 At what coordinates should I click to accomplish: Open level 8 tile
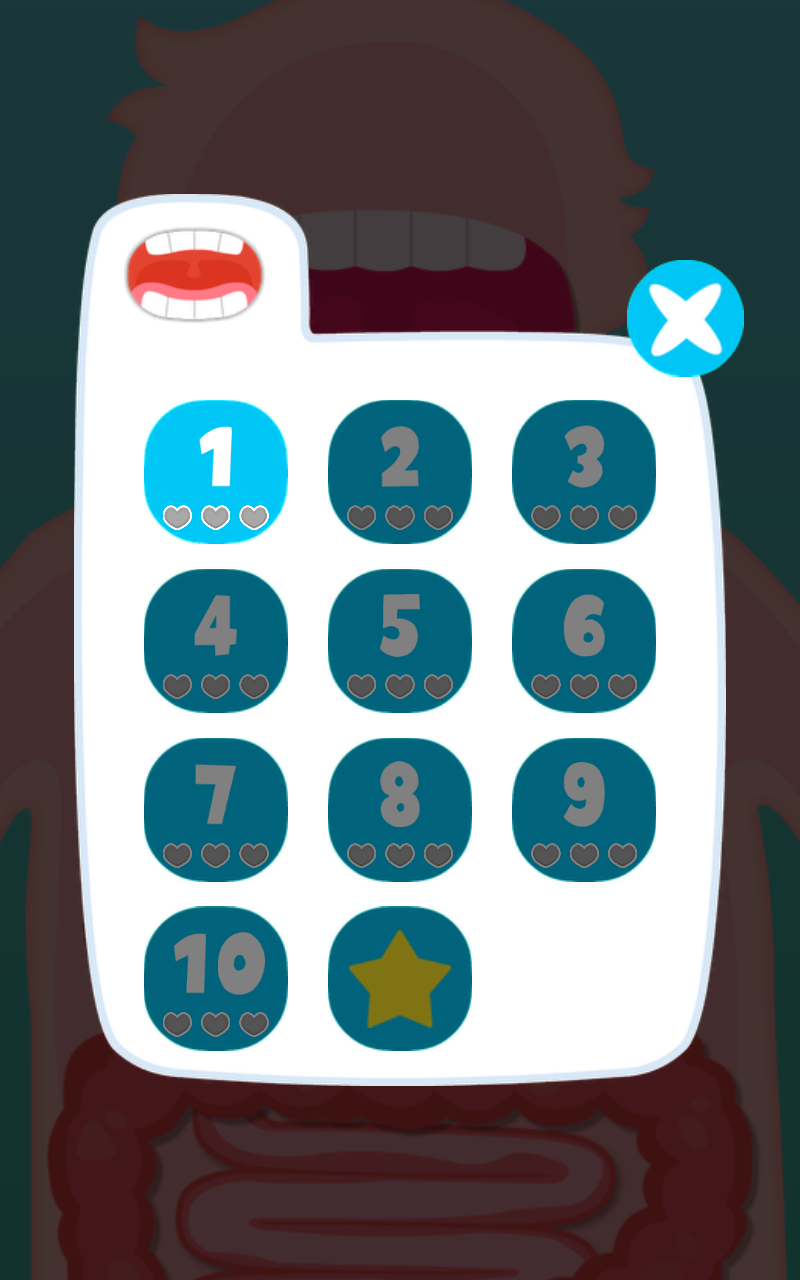pyautogui.click(x=400, y=810)
